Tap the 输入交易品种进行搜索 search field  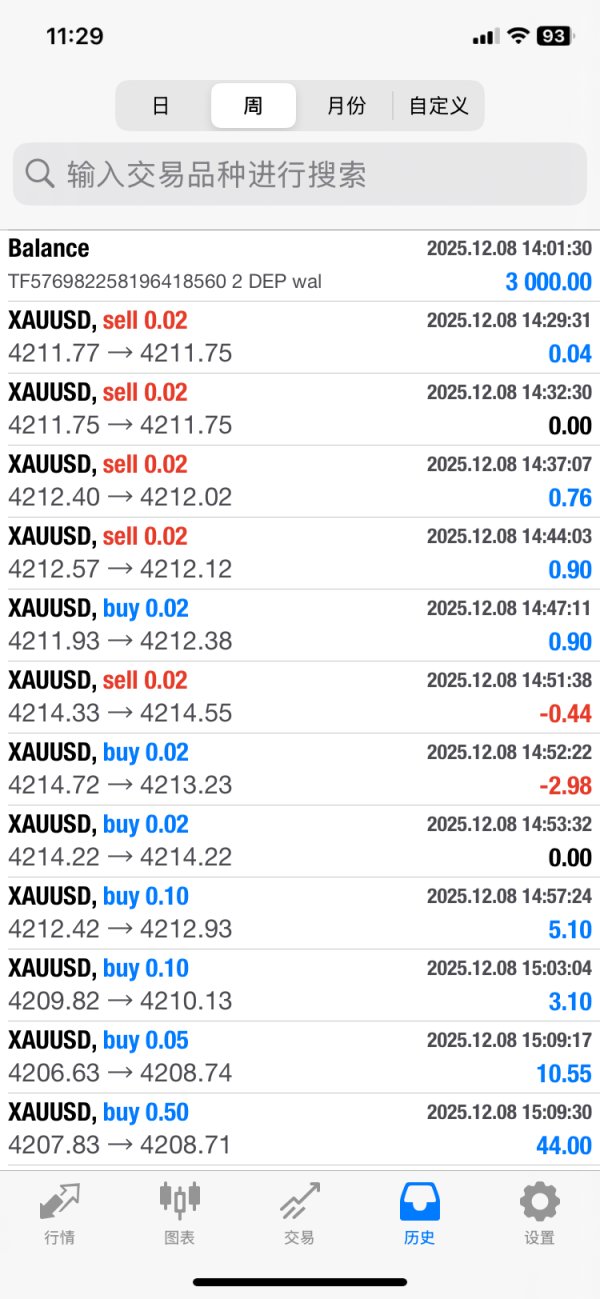click(x=300, y=175)
